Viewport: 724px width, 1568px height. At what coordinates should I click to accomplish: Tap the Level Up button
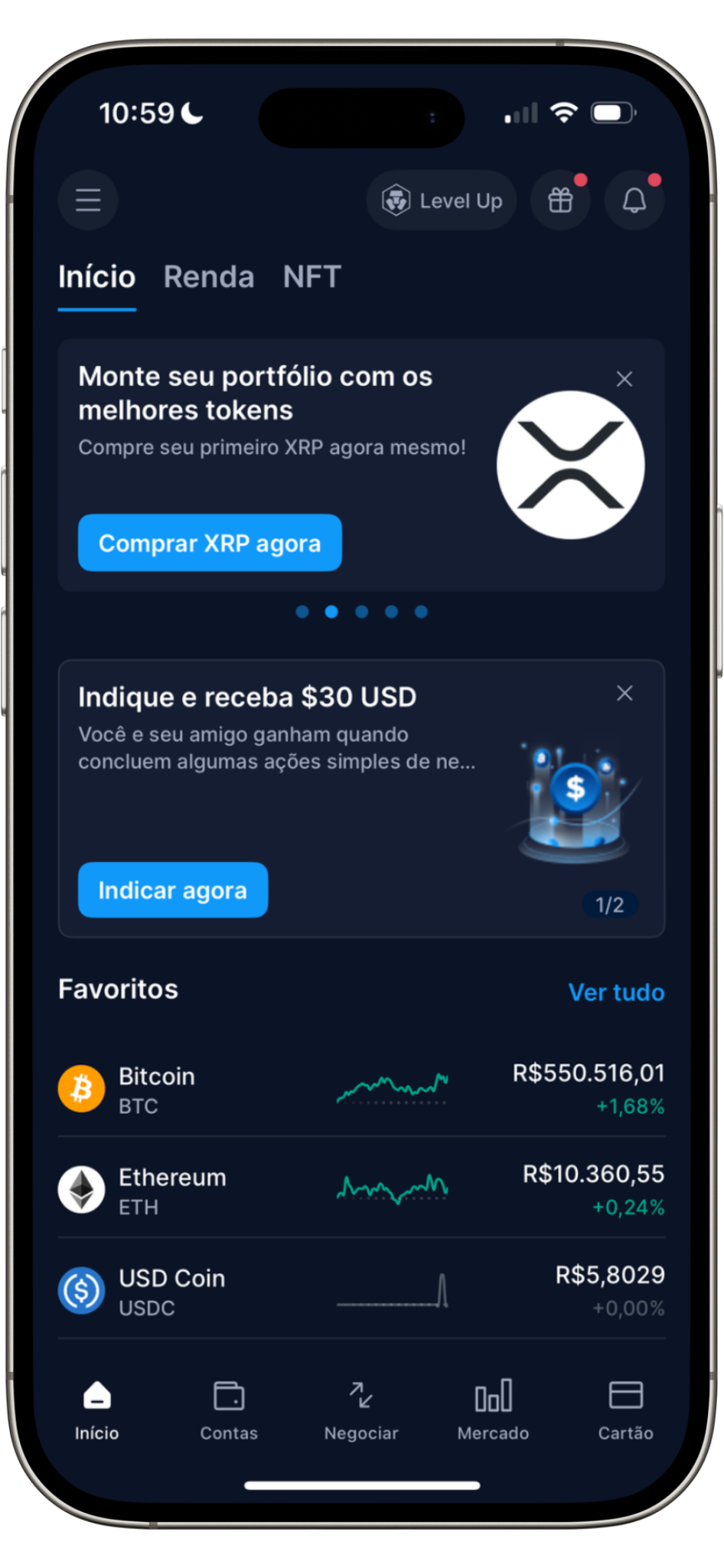pos(442,201)
